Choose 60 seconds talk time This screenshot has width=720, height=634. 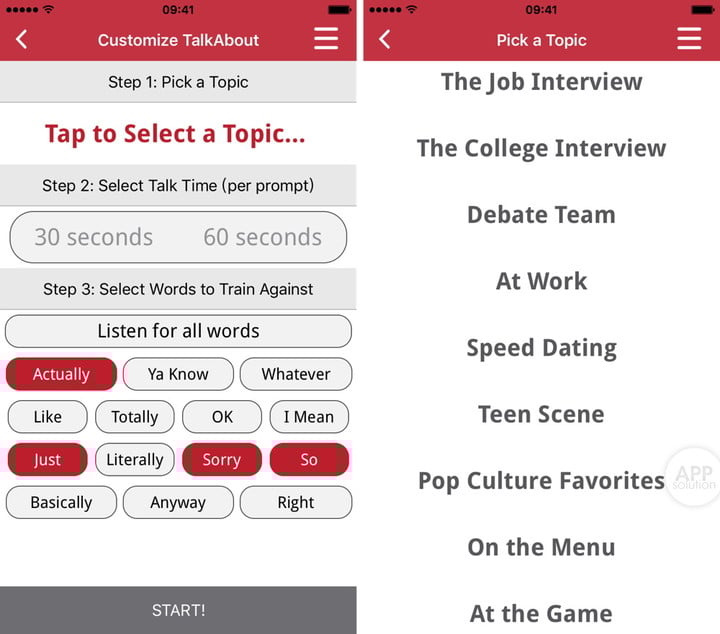[262, 237]
